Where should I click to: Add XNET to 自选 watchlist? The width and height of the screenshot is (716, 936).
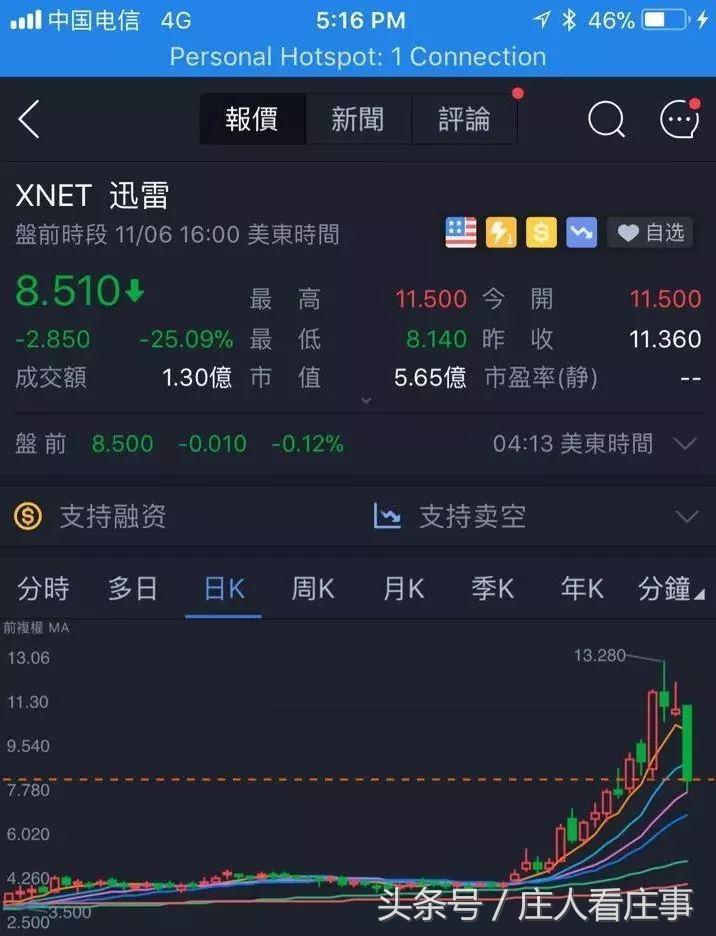pos(650,233)
